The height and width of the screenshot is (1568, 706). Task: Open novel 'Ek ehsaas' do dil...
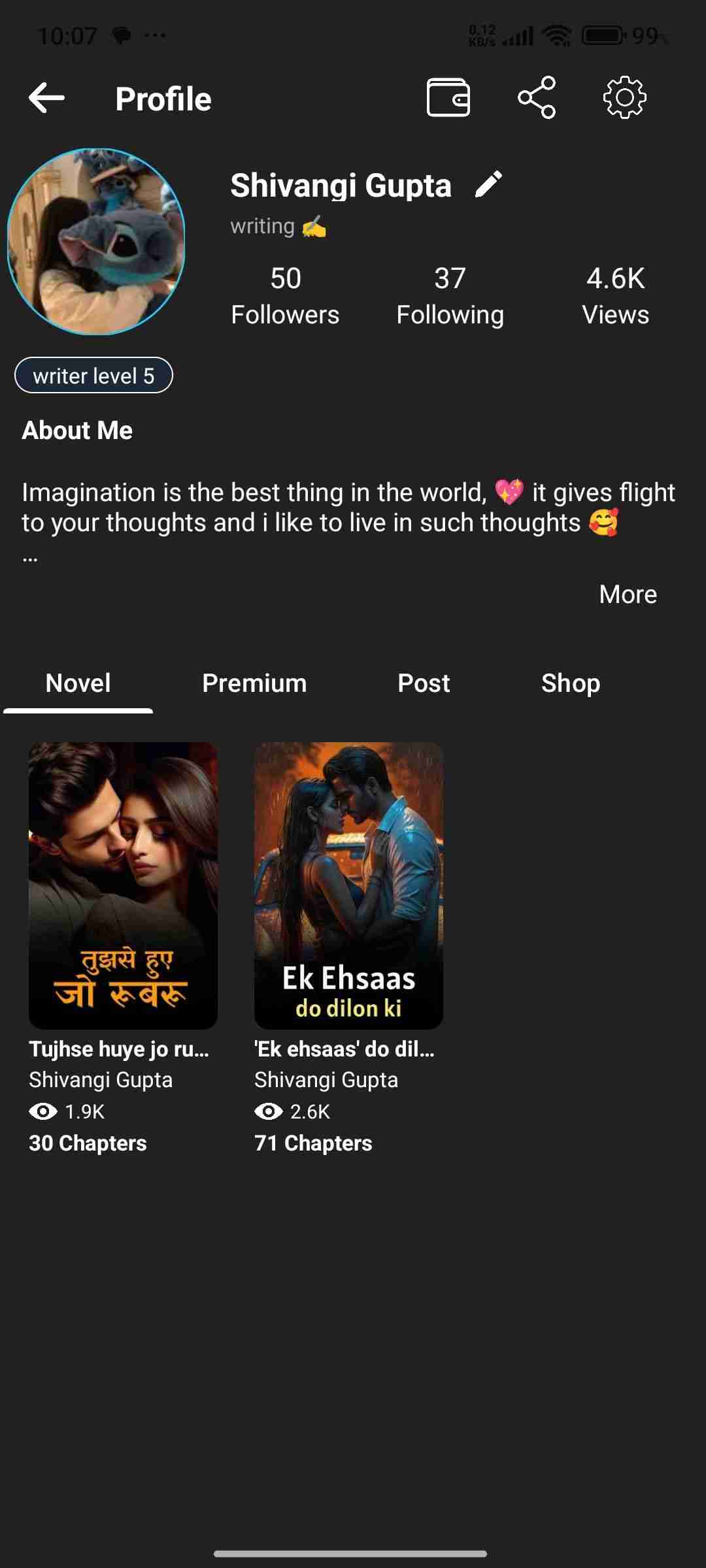pos(348,885)
